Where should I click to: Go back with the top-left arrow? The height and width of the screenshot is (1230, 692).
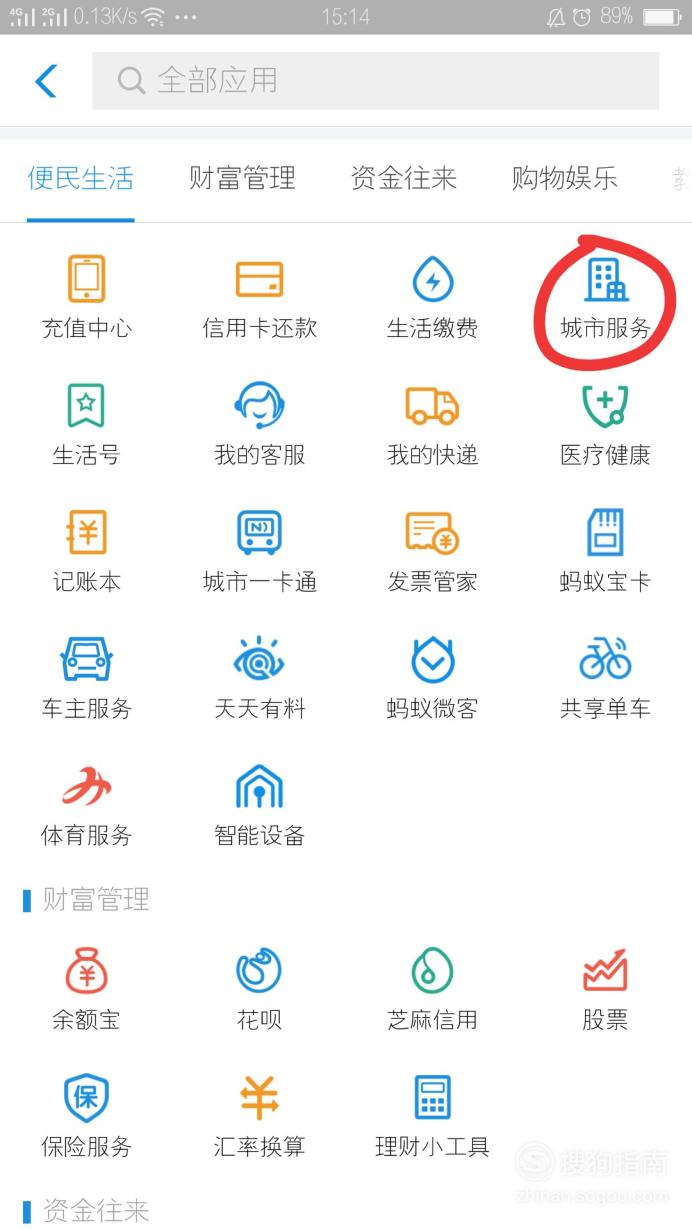(x=46, y=80)
